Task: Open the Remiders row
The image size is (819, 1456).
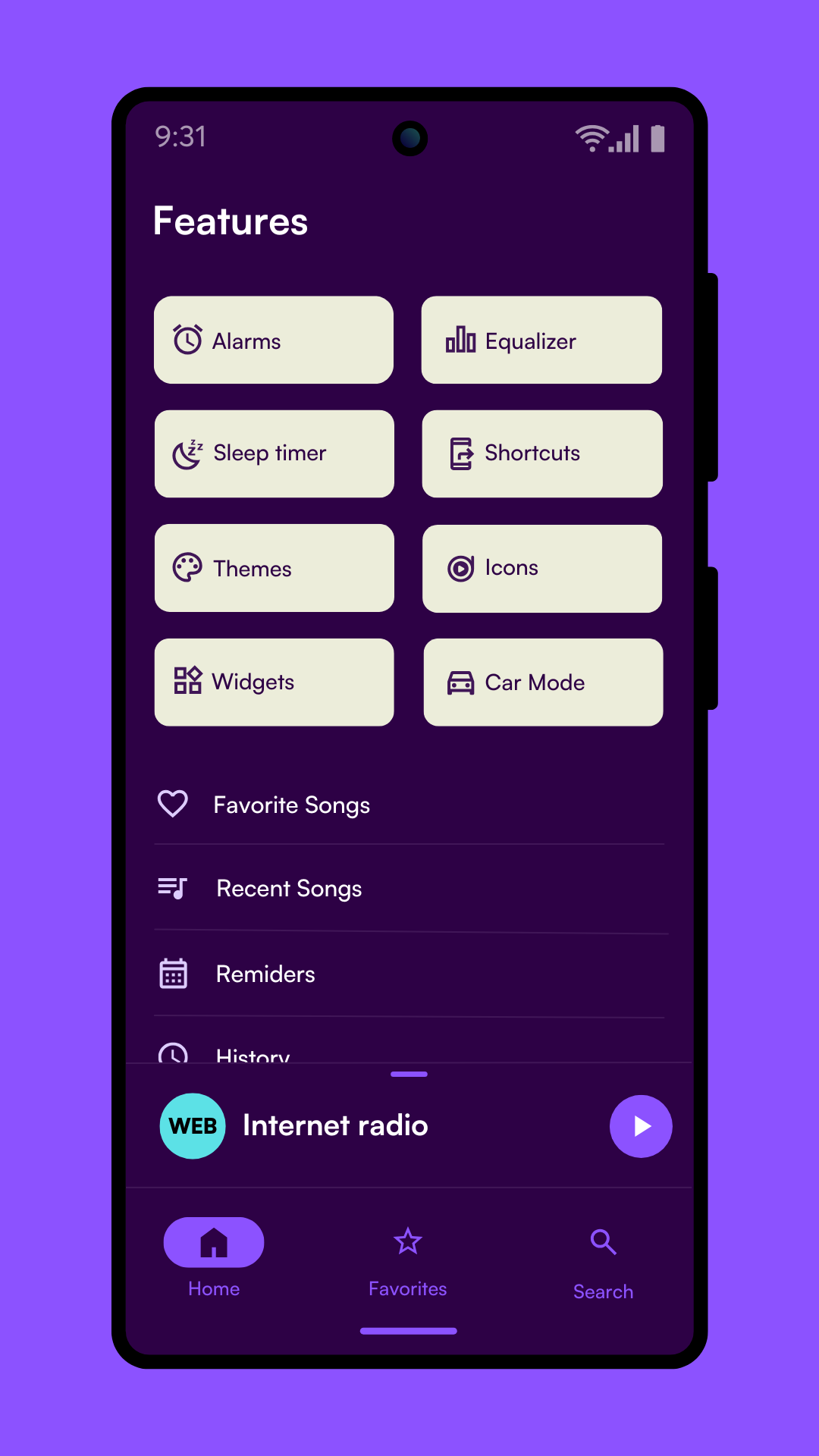Action: [x=409, y=974]
